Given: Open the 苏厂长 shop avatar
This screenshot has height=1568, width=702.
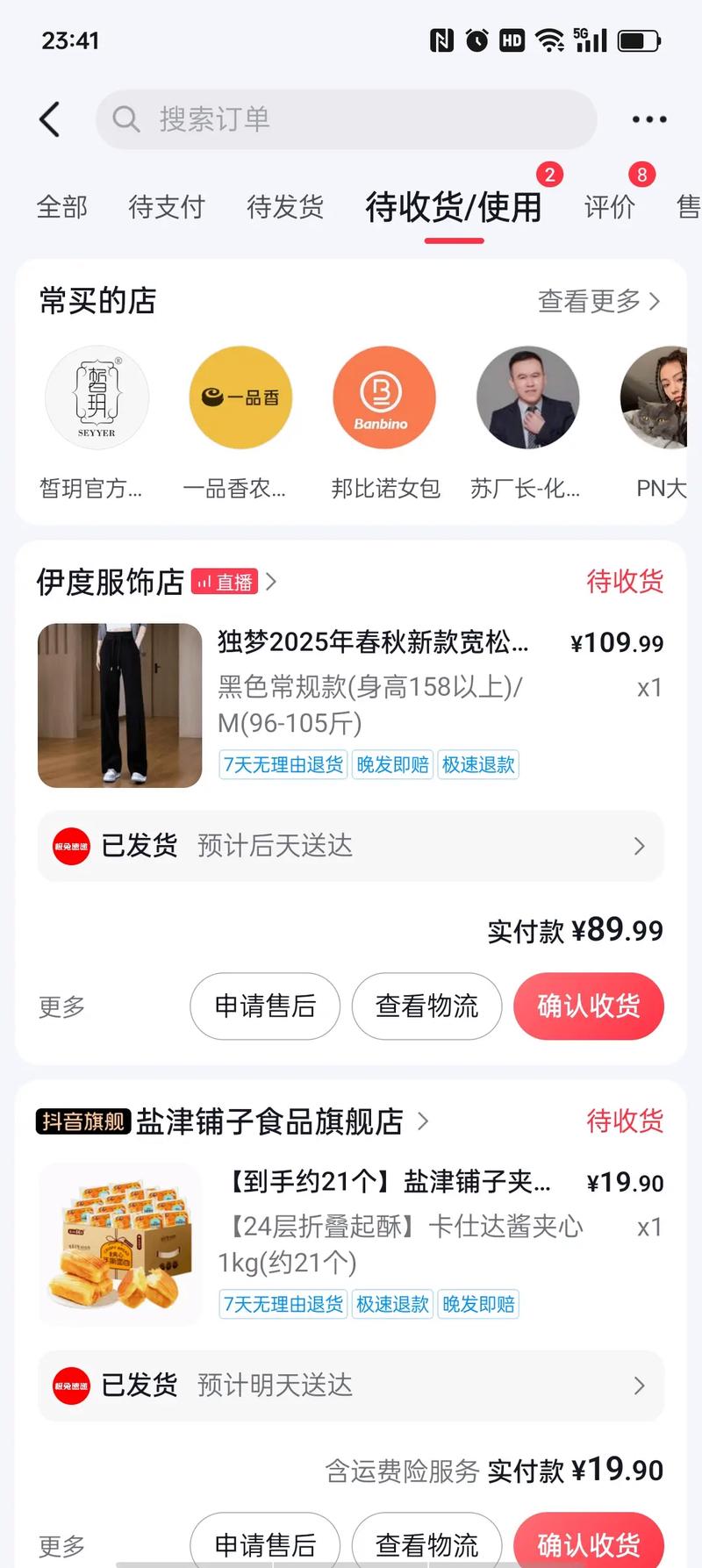Looking at the screenshot, I should (527, 397).
